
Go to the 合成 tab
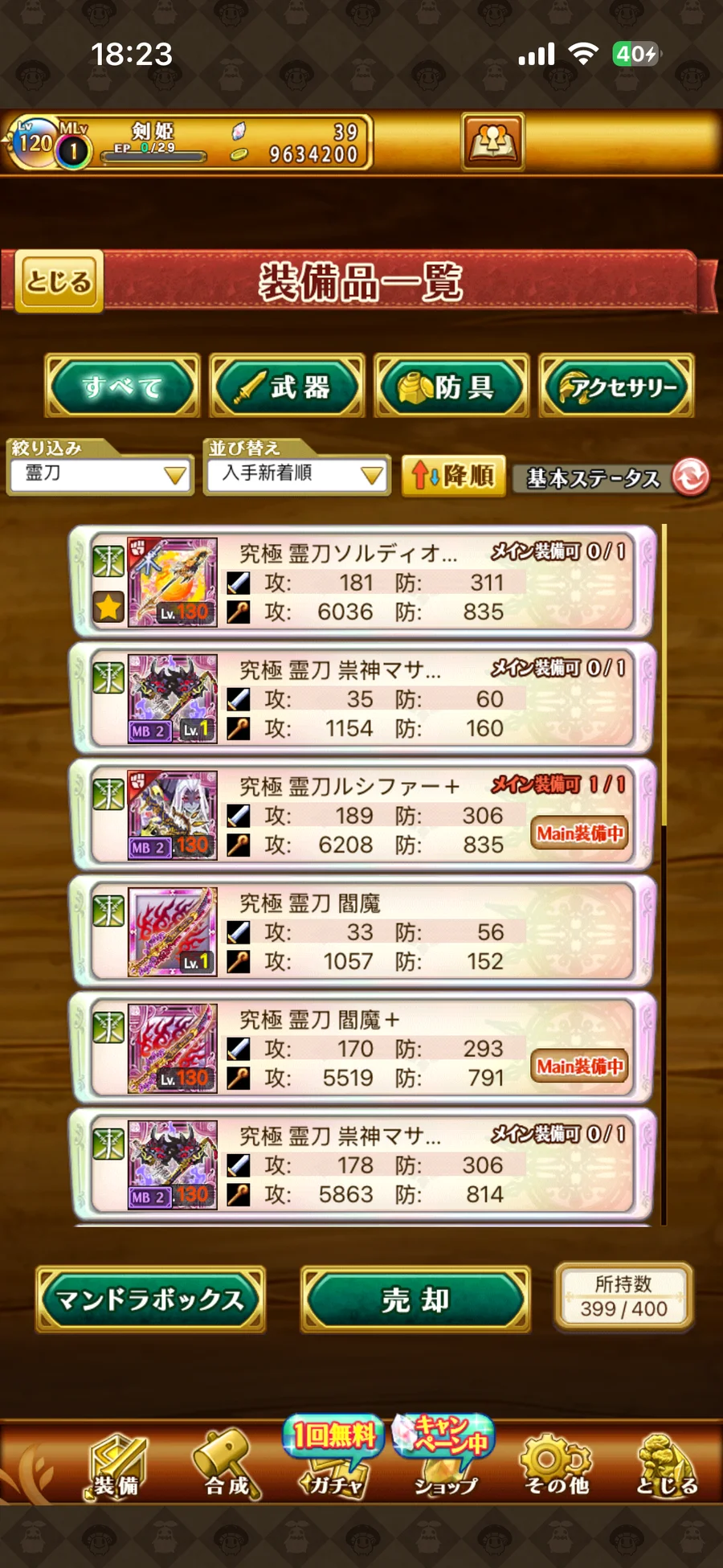pos(227,1467)
